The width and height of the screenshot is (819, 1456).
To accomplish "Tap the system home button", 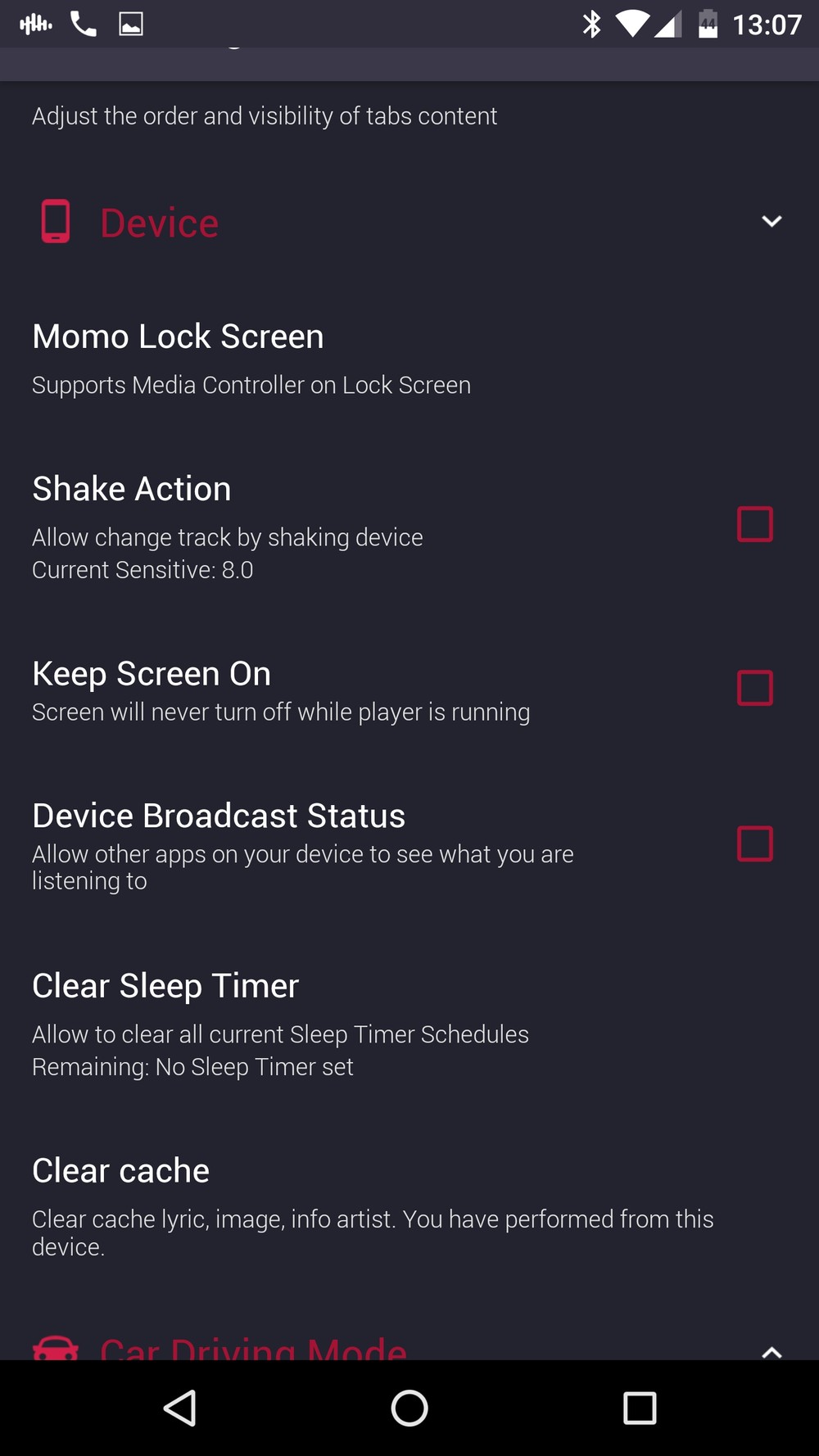I will (x=409, y=1408).
